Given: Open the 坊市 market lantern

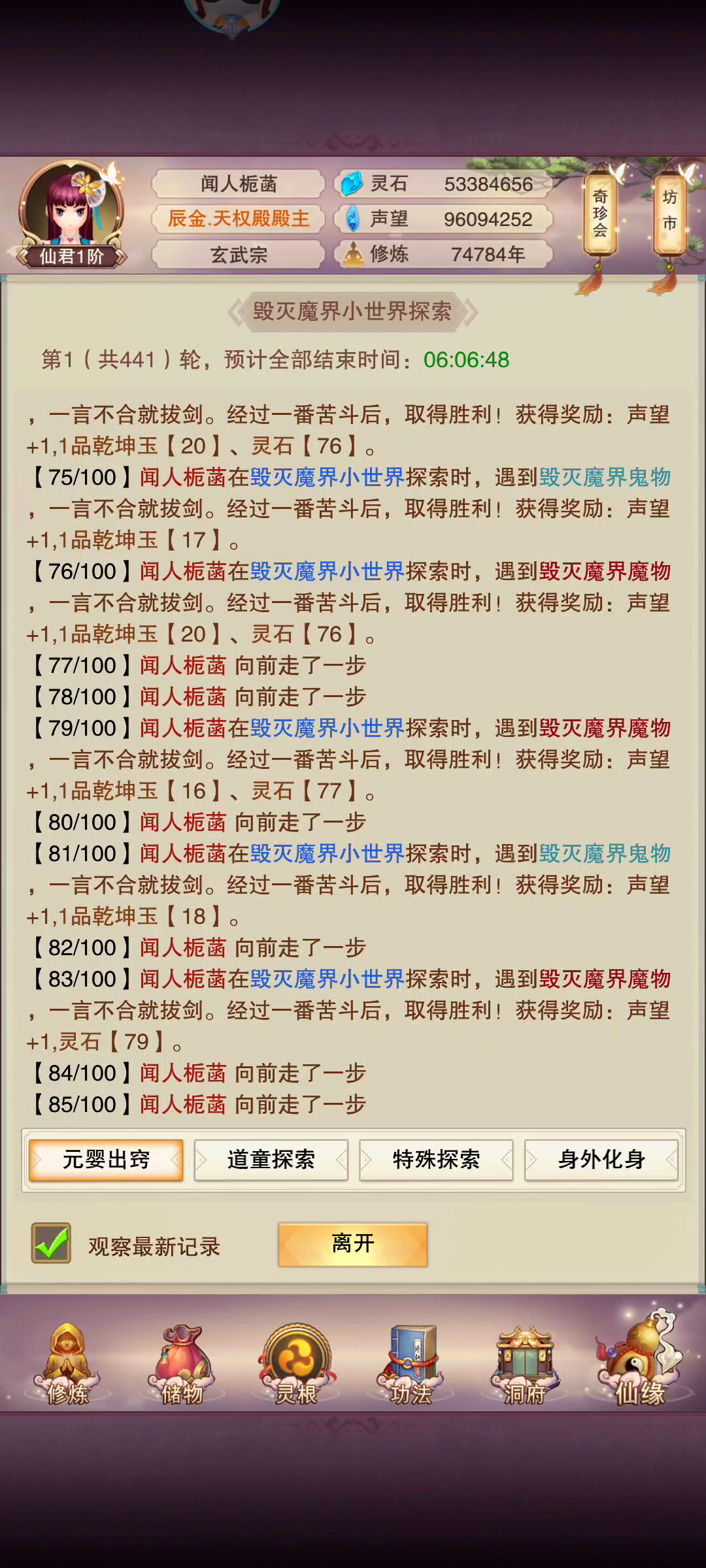Looking at the screenshot, I should (669, 213).
